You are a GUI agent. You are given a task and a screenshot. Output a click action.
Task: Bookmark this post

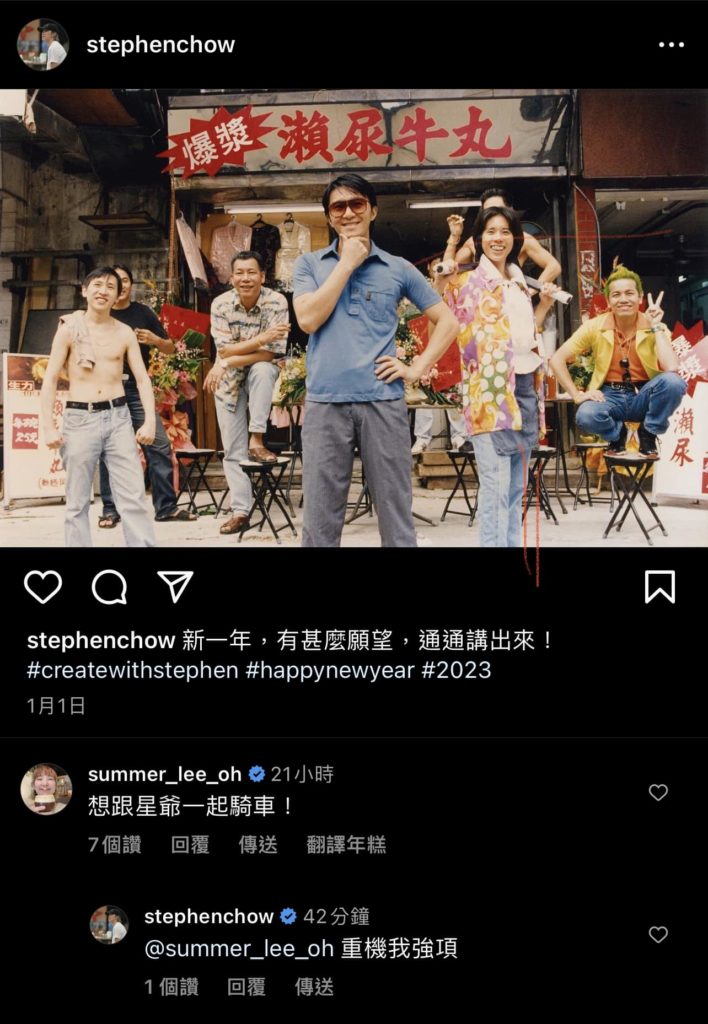tap(659, 587)
